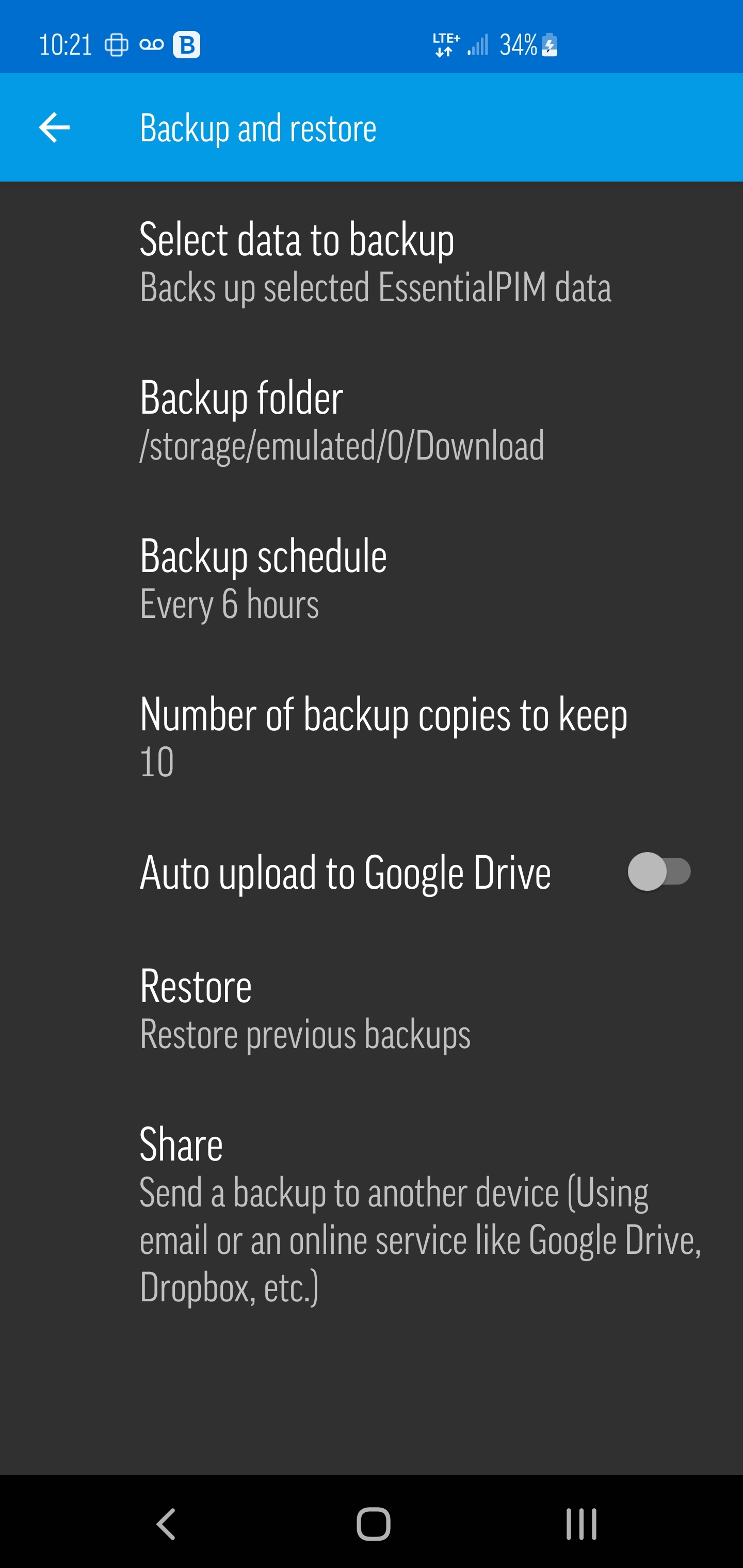Edit Number of backup copies to keep

pos(372,737)
